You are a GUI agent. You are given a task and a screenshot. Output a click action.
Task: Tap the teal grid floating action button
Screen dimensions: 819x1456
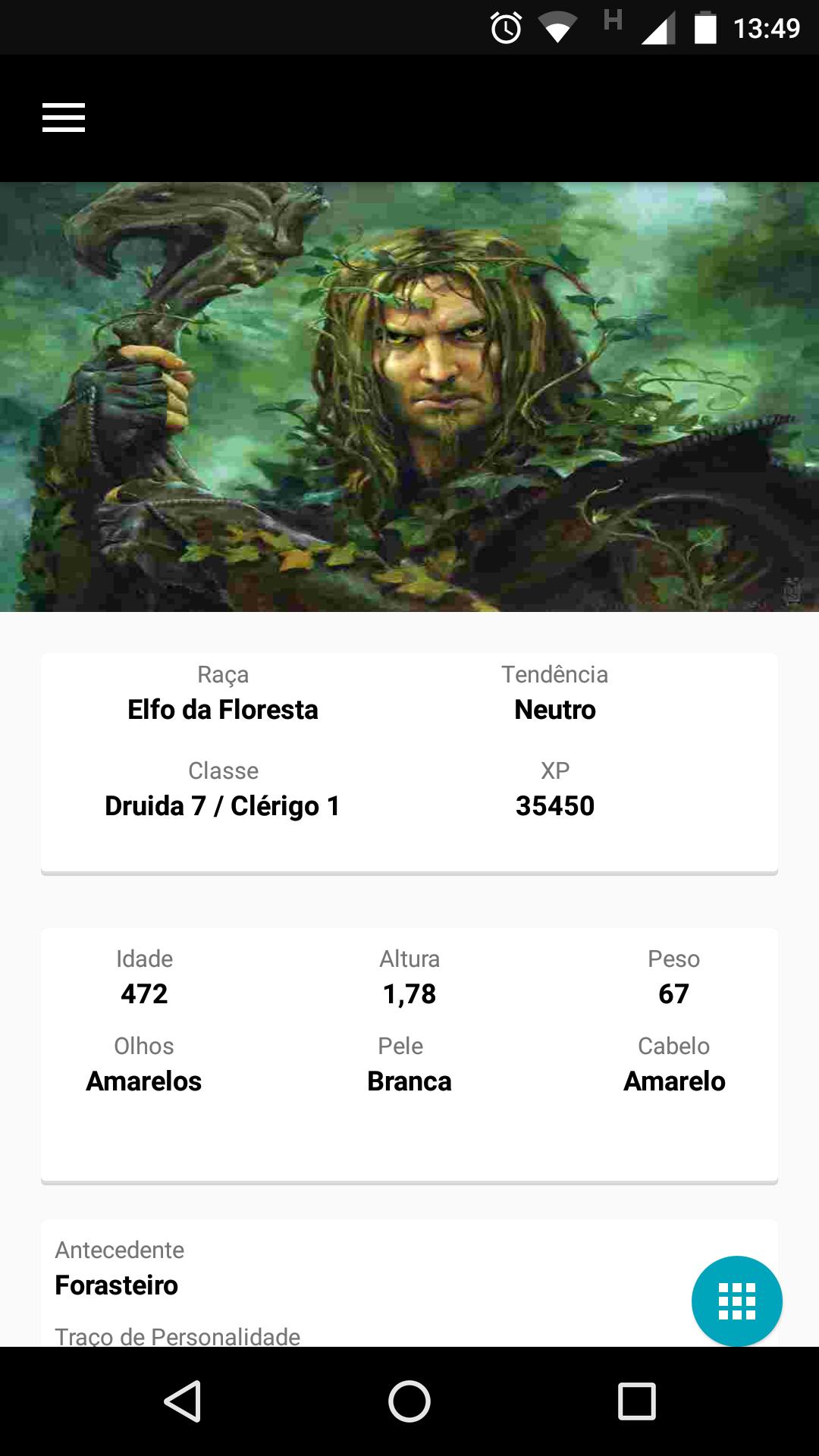736,1301
